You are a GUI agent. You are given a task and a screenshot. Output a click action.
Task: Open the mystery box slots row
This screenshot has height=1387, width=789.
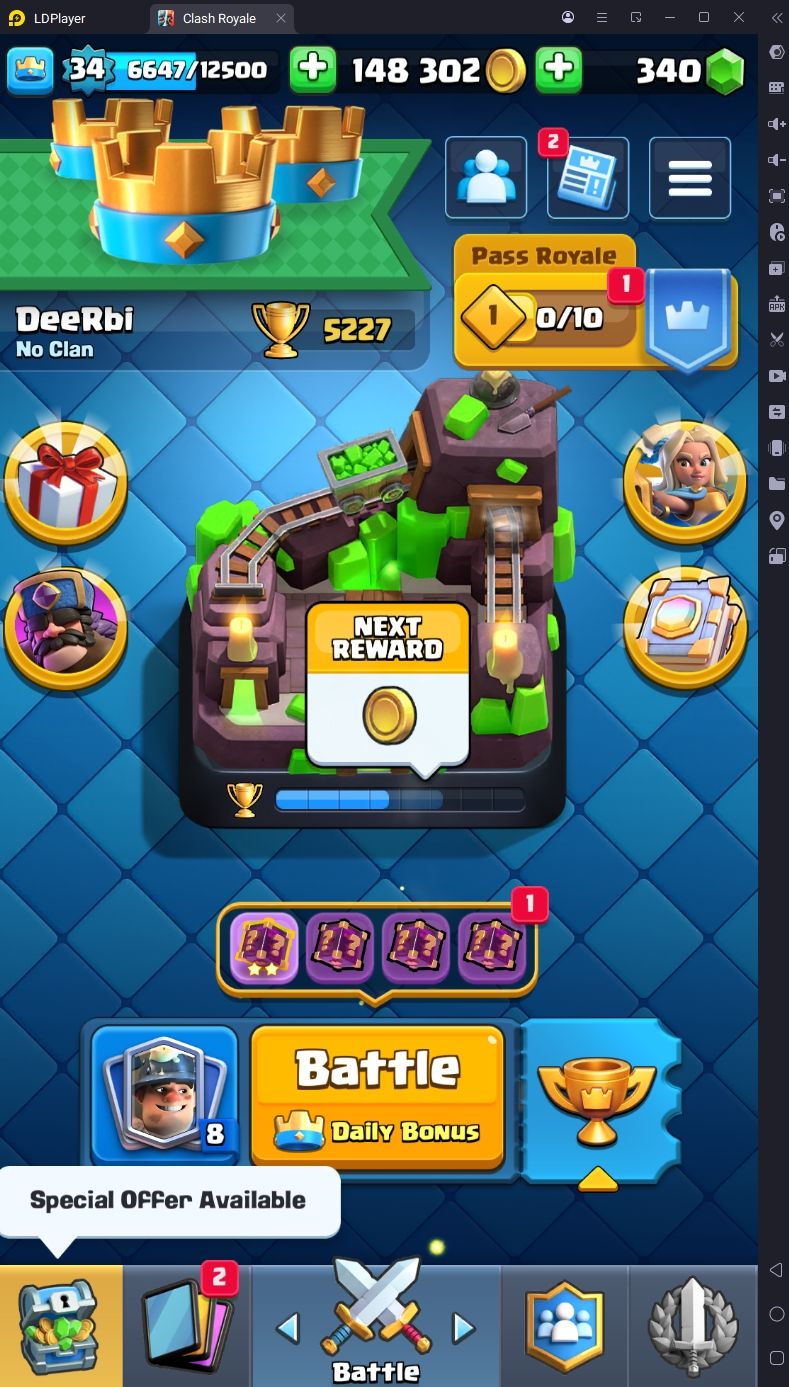pos(377,948)
